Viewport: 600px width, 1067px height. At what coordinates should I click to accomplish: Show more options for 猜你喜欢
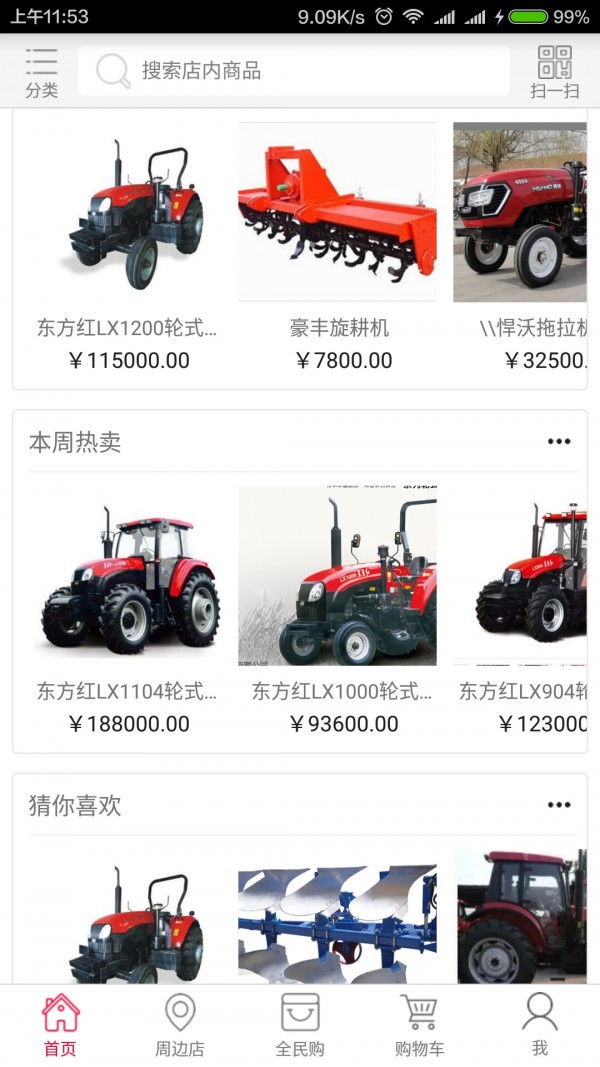click(x=558, y=804)
